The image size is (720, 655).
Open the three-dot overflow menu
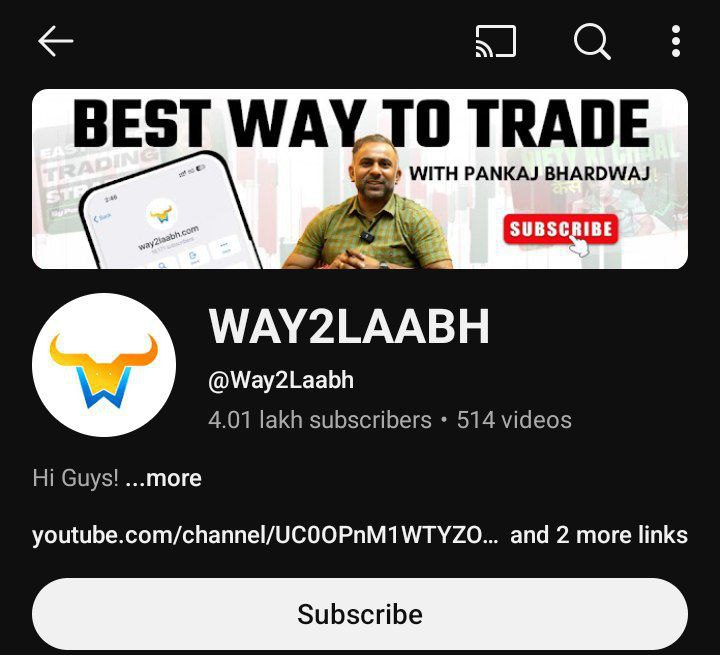[x=676, y=41]
